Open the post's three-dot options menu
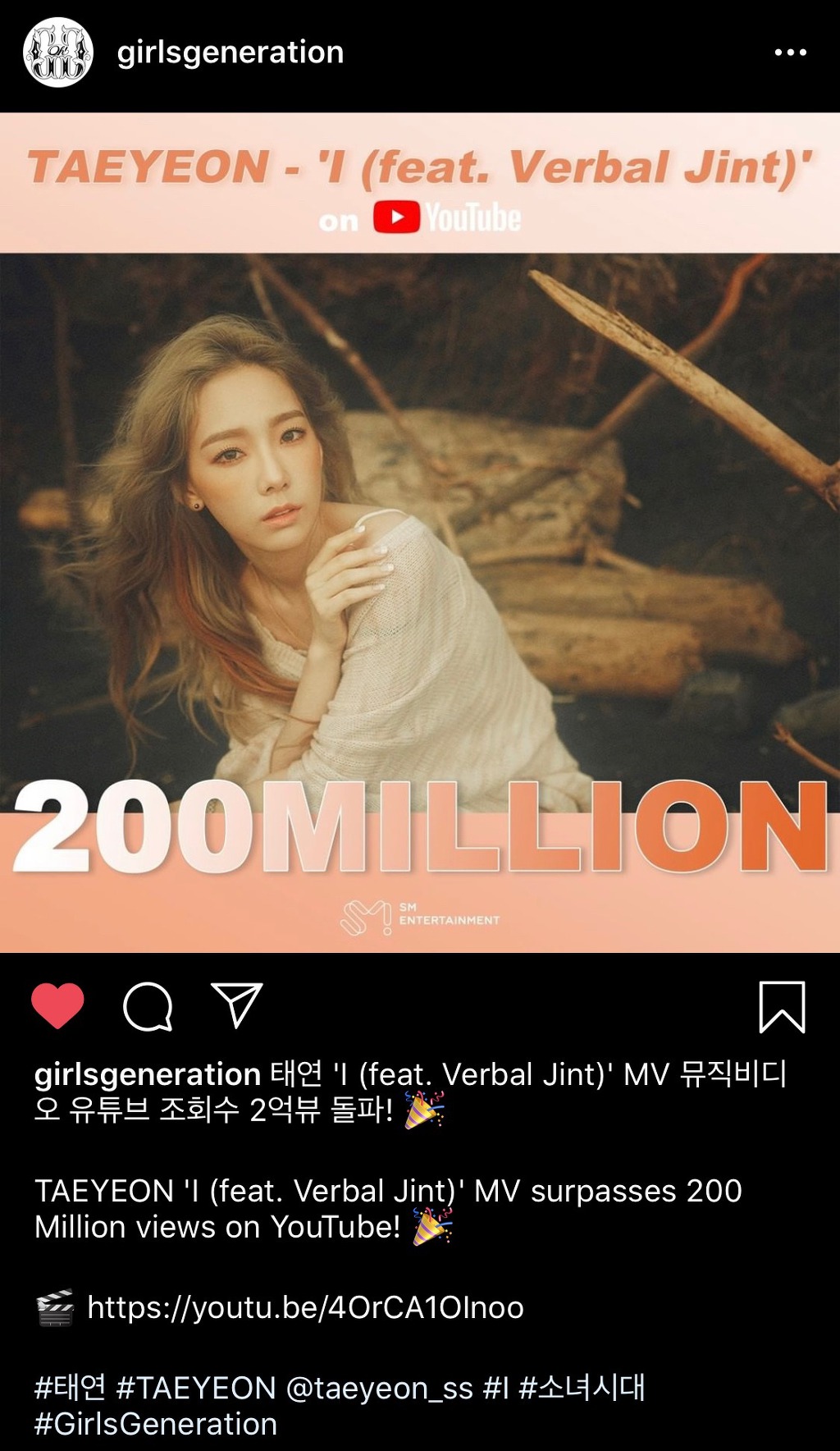 tap(790, 53)
